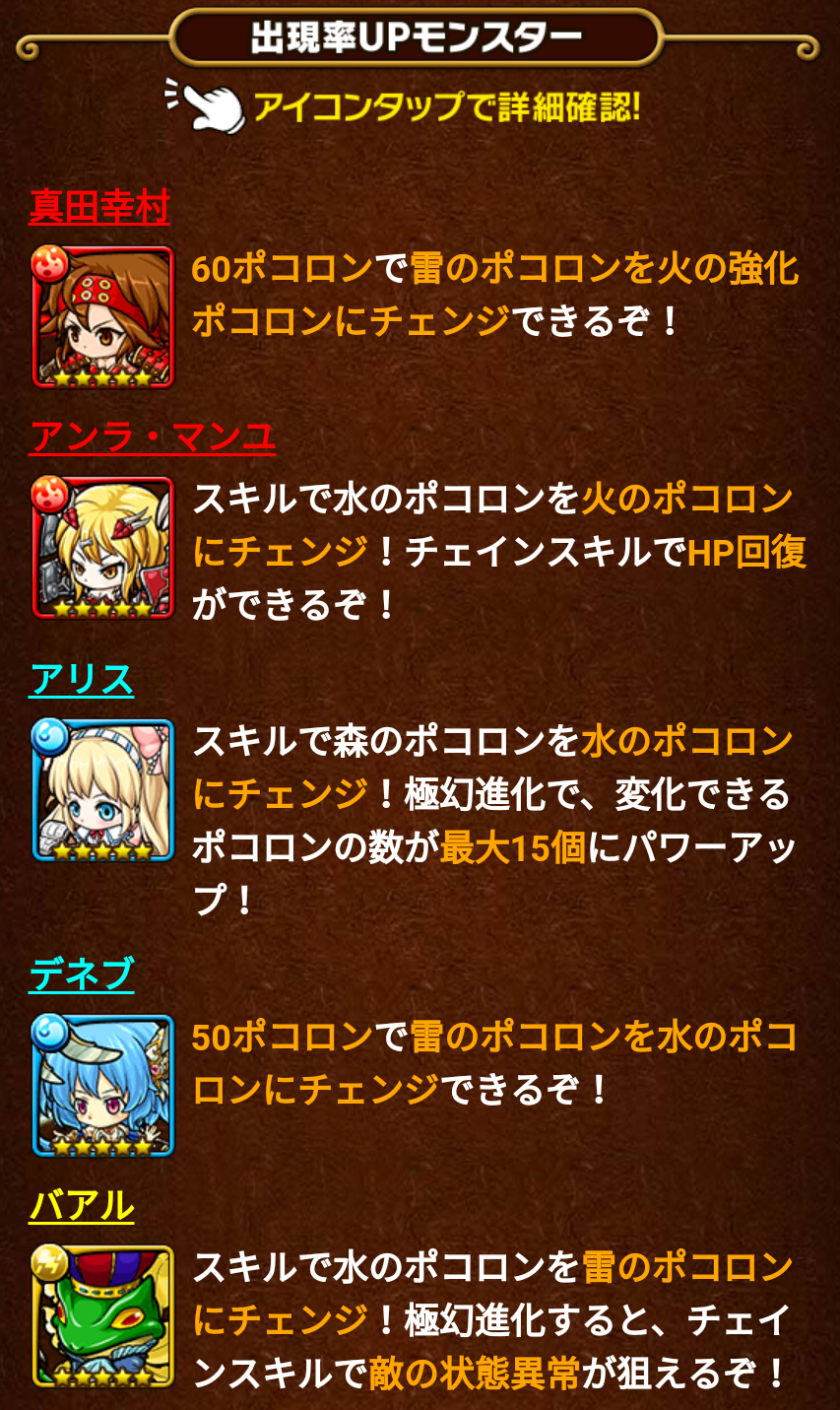Screen dimensions: 840x1410
Task: Open the 真田幸村 name link
Action: (x=99, y=208)
